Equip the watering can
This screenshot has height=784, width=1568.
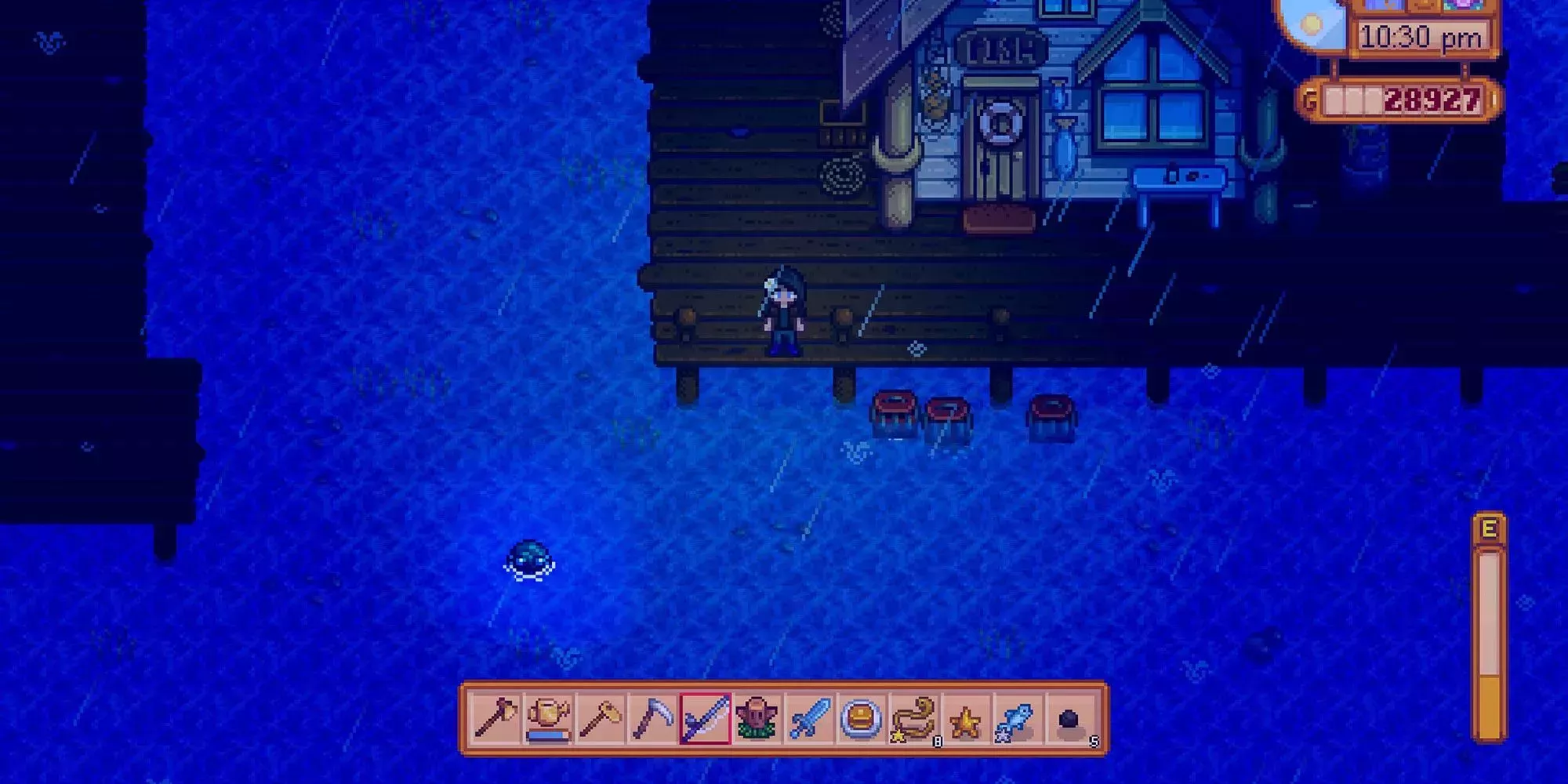[x=549, y=718]
